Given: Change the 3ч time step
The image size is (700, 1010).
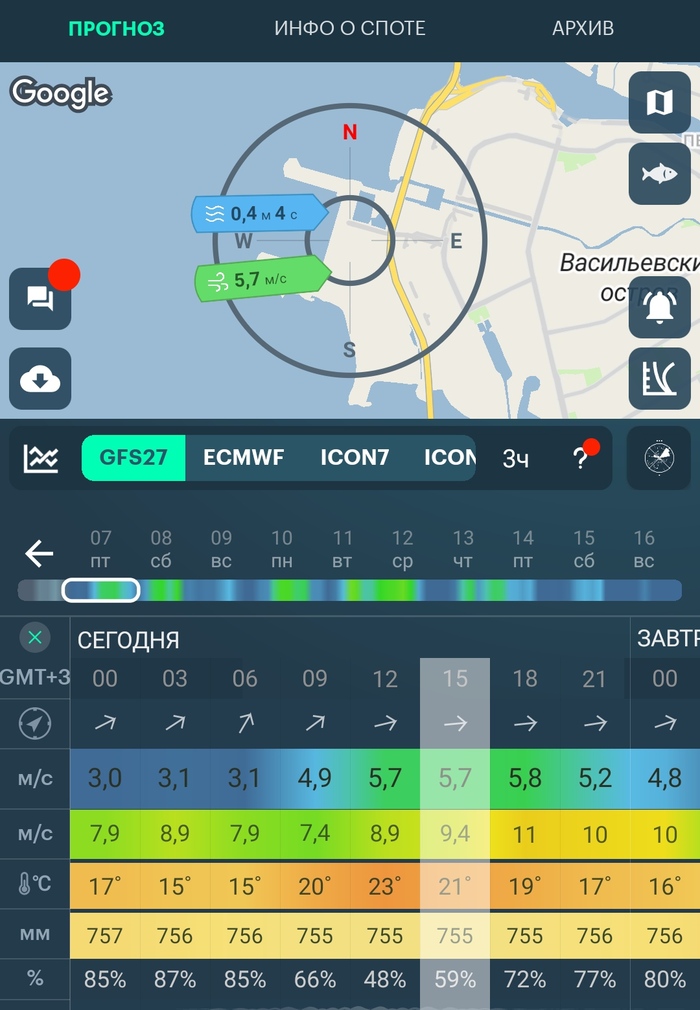Looking at the screenshot, I should coord(515,458).
